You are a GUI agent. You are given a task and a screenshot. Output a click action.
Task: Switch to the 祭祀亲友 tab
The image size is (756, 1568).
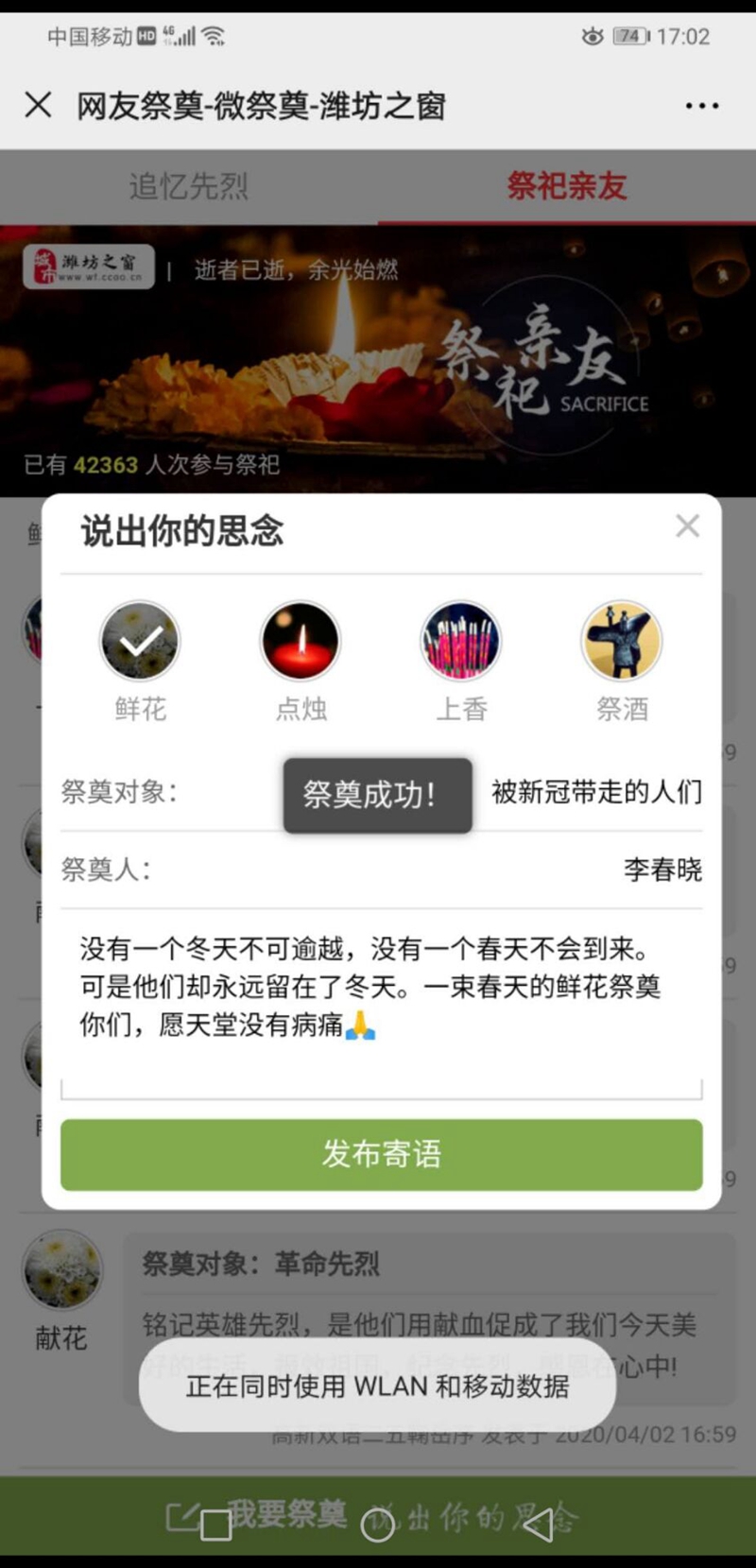[566, 186]
